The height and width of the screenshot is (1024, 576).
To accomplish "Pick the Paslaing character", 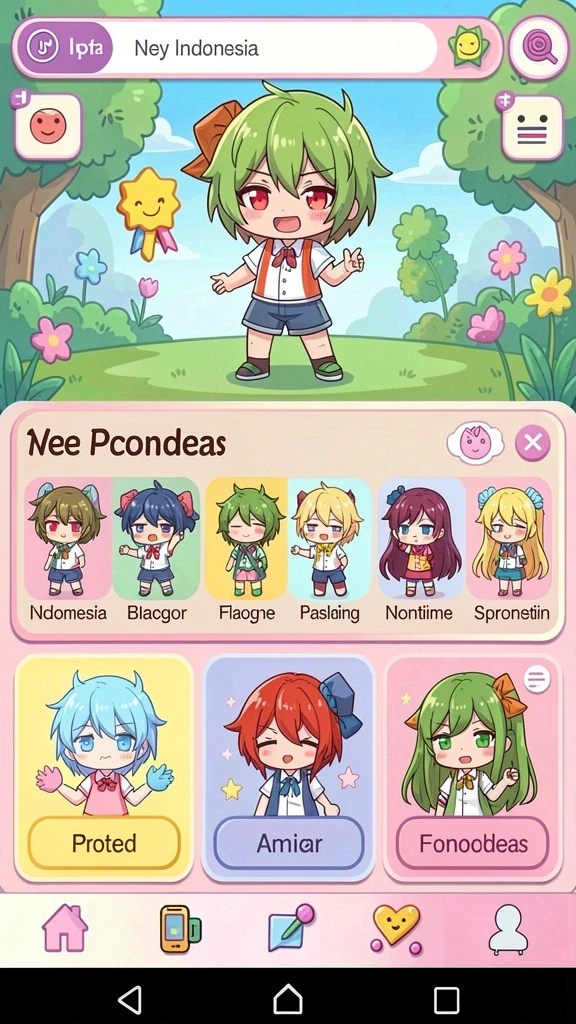I will tap(330, 550).
